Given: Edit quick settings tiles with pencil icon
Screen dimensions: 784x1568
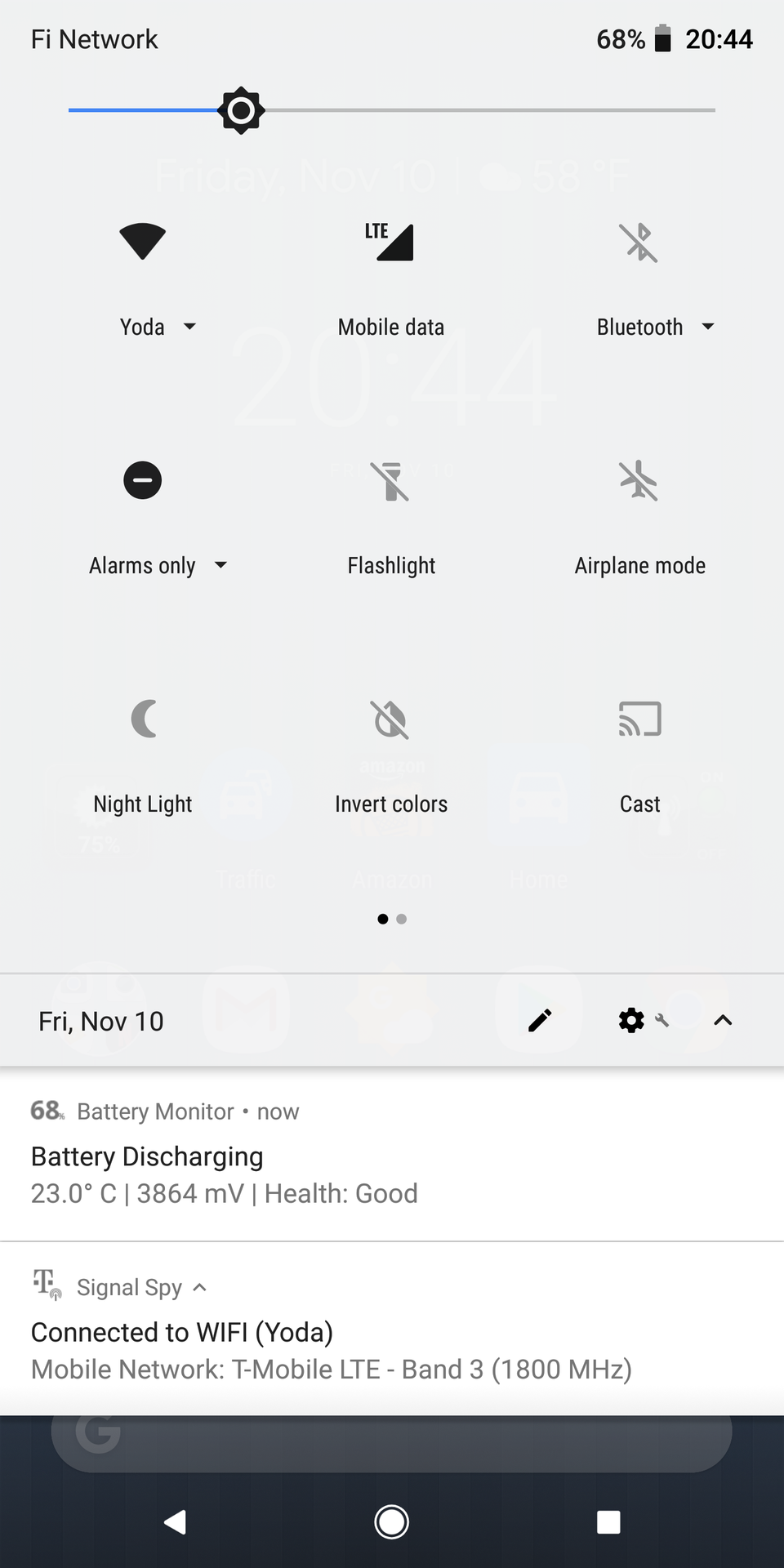Looking at the screenshot, I should click(540, 1020).
